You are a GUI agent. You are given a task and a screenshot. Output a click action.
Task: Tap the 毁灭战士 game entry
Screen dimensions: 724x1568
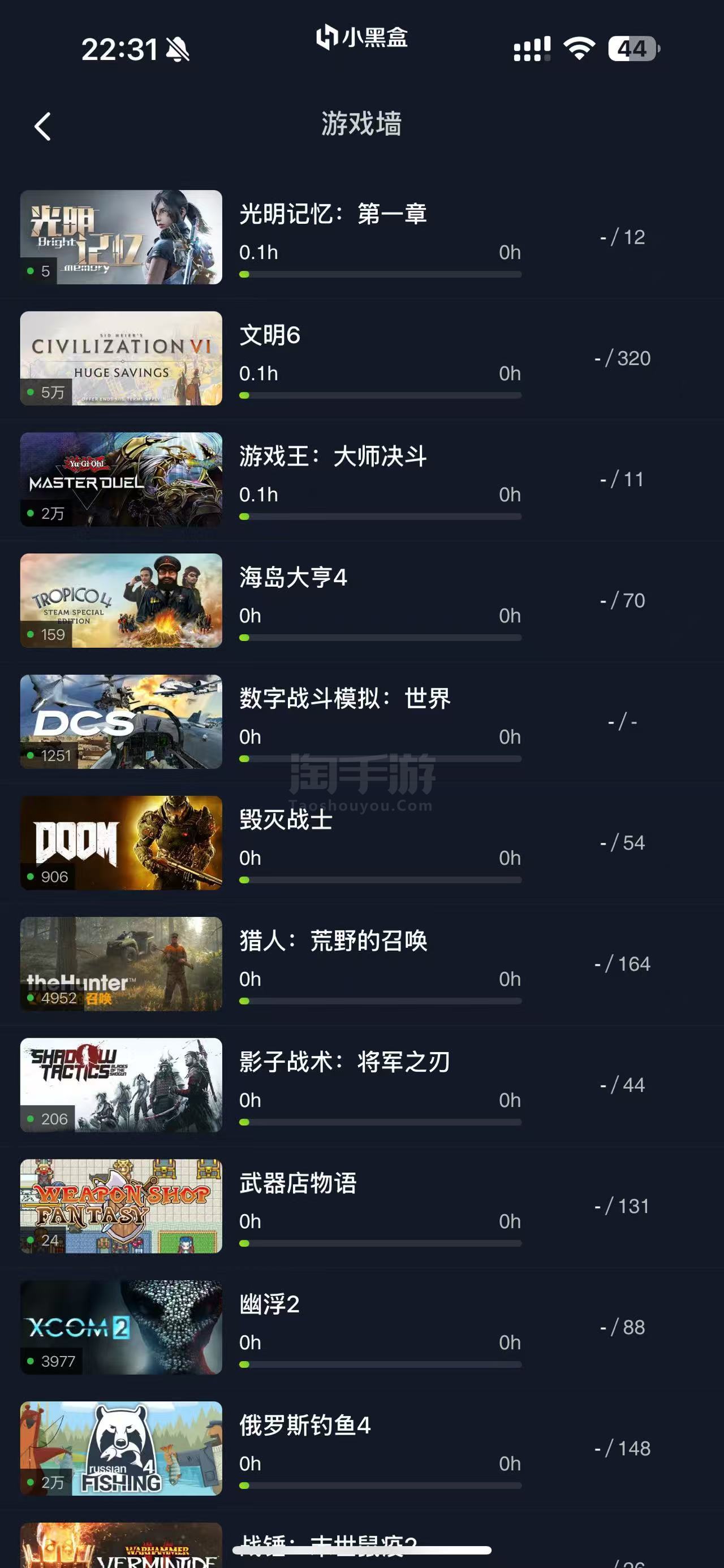click(361, 842)
